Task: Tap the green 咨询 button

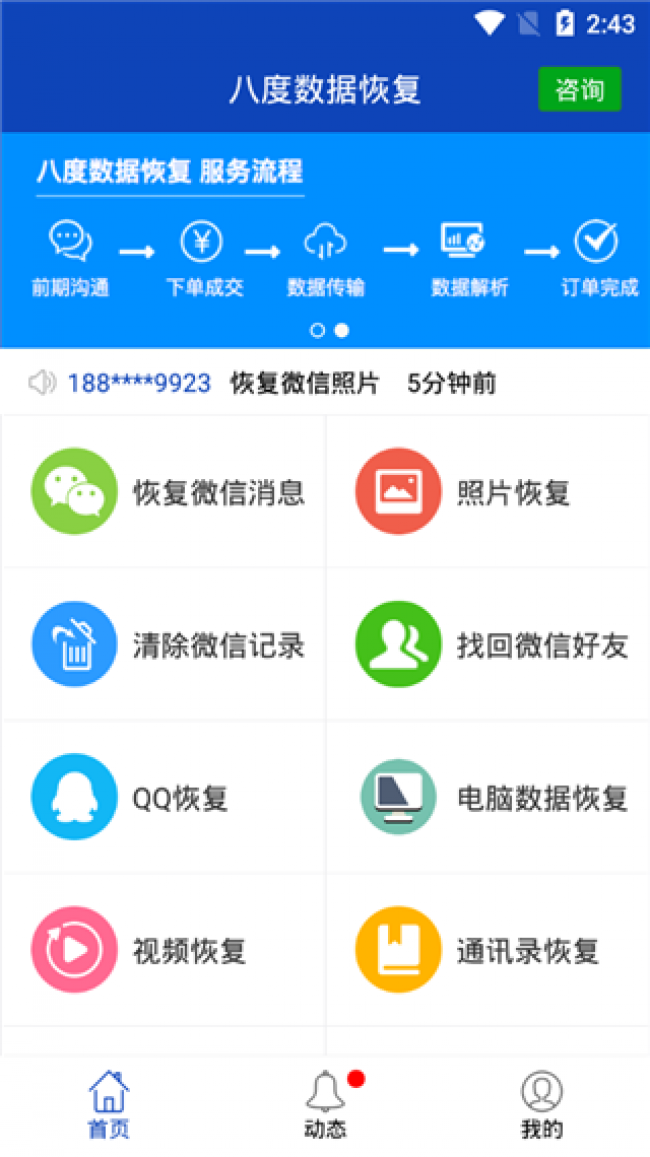Action: (x=579, y=89)
